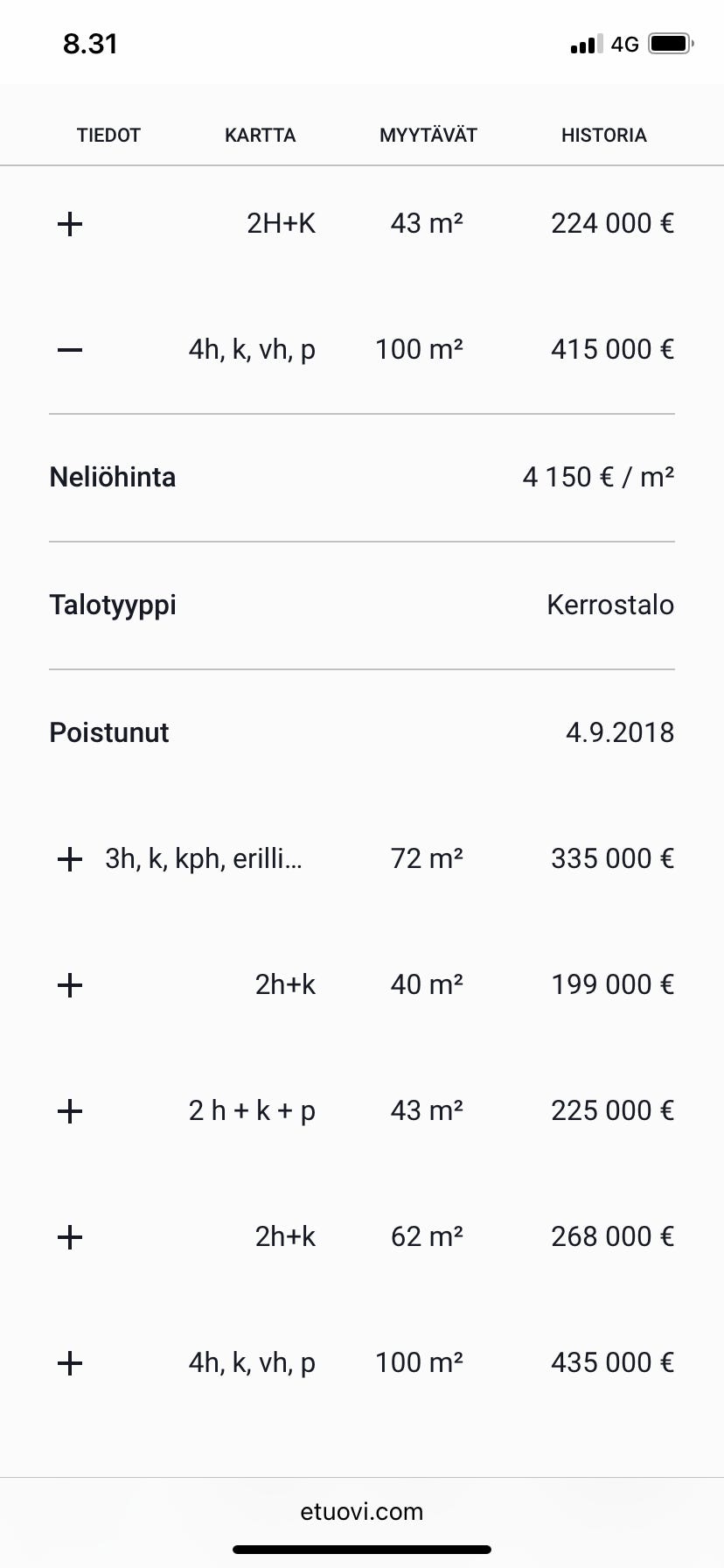Expand the 3h, k, kph listing details
Image resolution: width=724 pixels, height=1568 pixels.
(x=69, y=859)
